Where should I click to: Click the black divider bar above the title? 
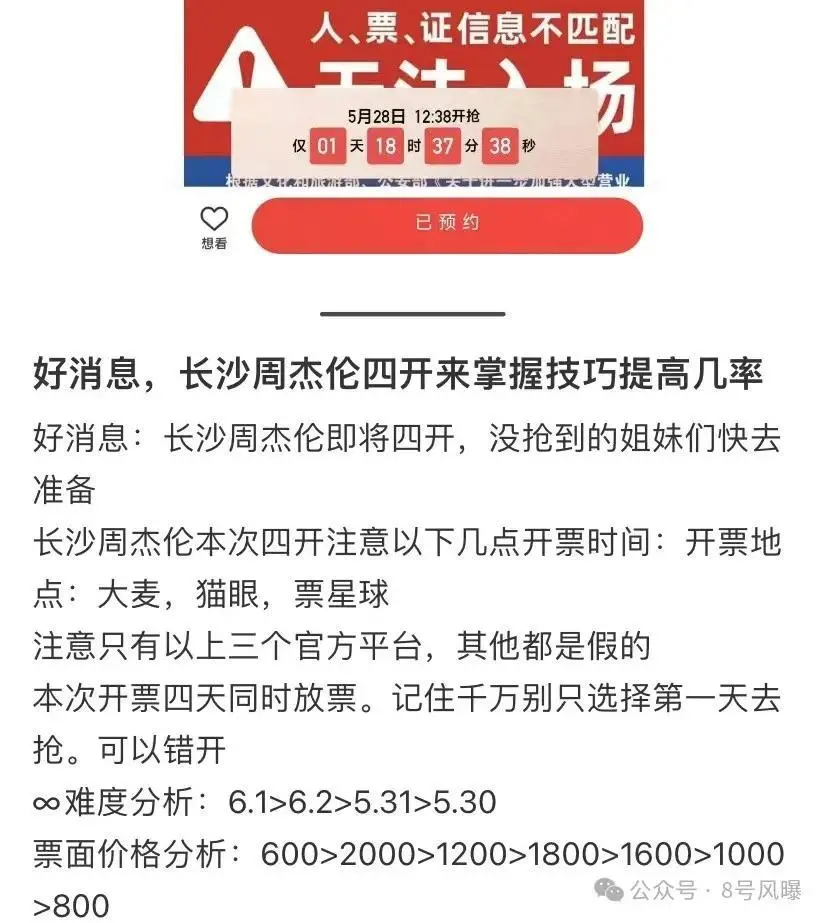(412, 313)
